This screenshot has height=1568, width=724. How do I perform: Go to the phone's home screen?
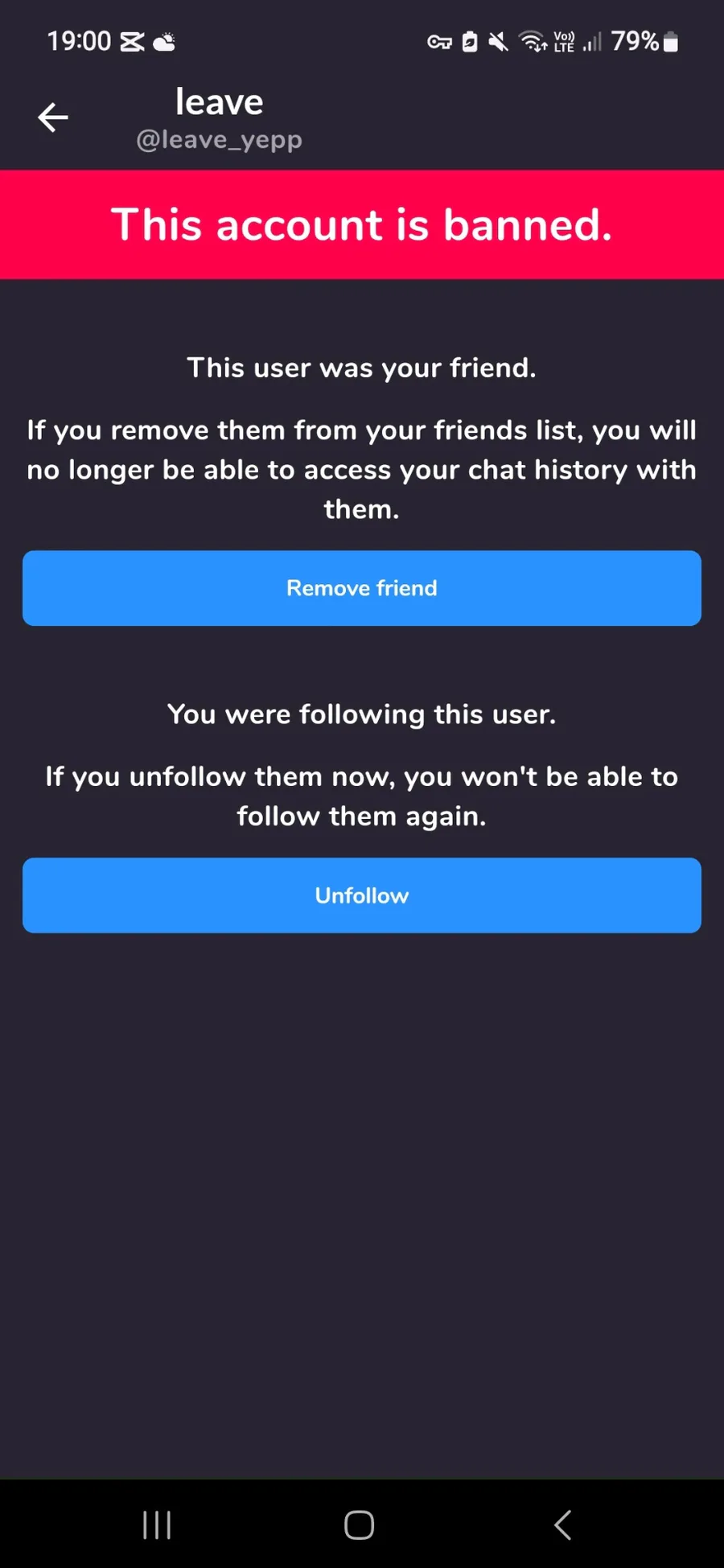click(359, 1525)
